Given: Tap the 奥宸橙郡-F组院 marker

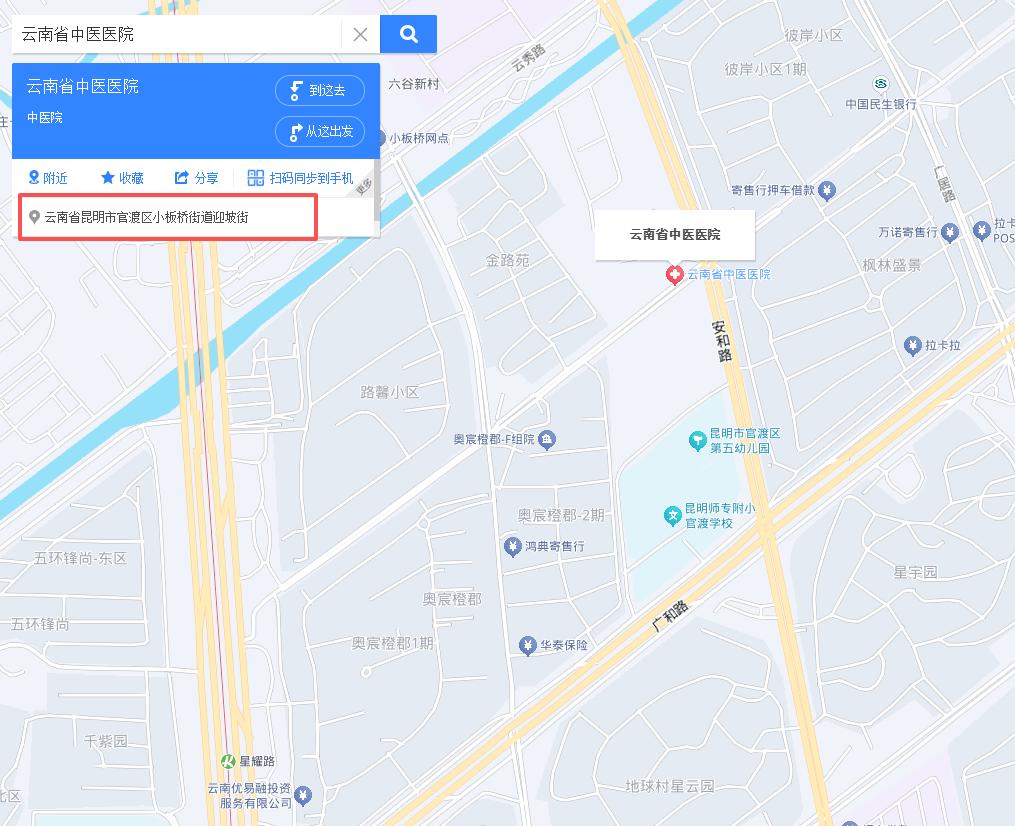Looking at the screenshot, I should [547, 439].
